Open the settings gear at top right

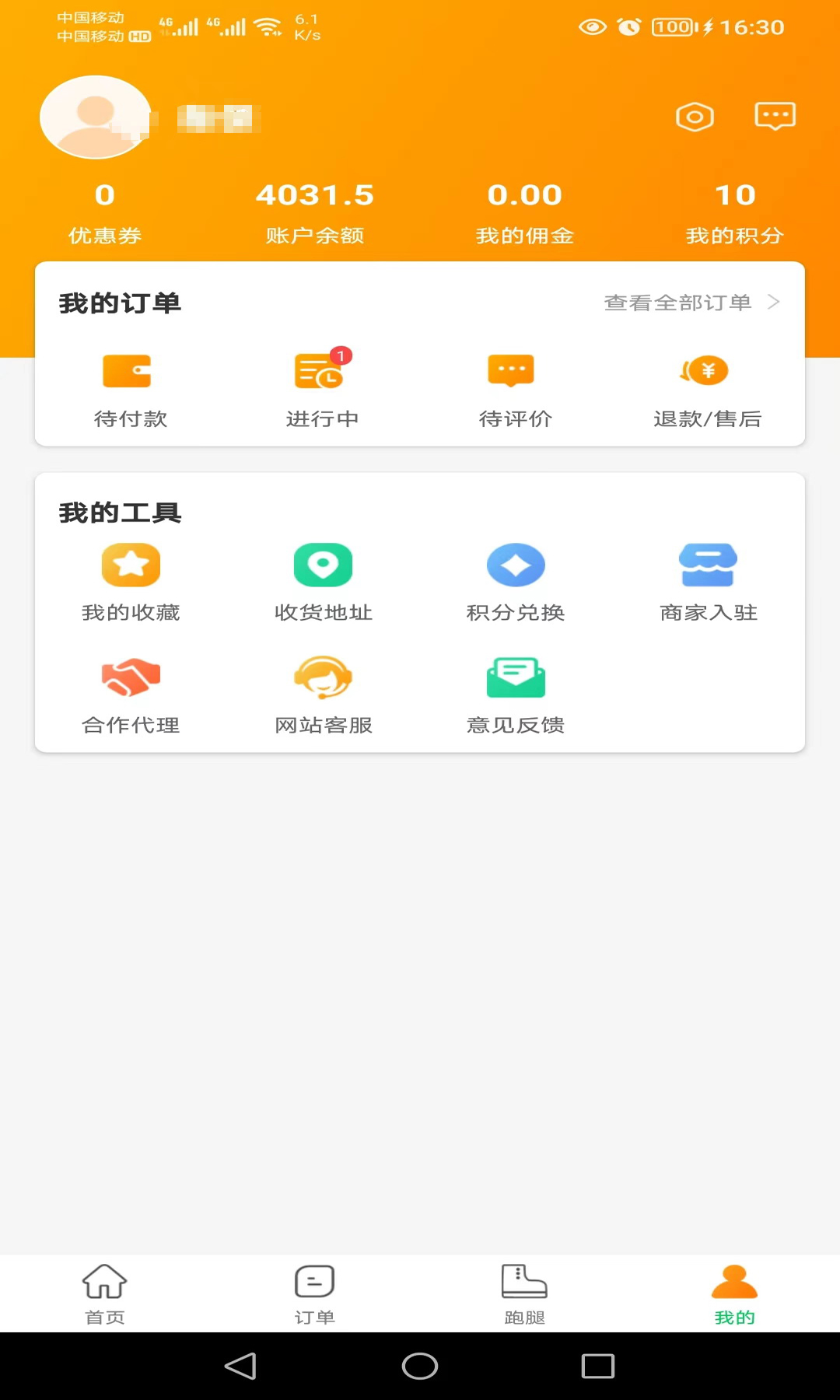click(x=695, y=116)
